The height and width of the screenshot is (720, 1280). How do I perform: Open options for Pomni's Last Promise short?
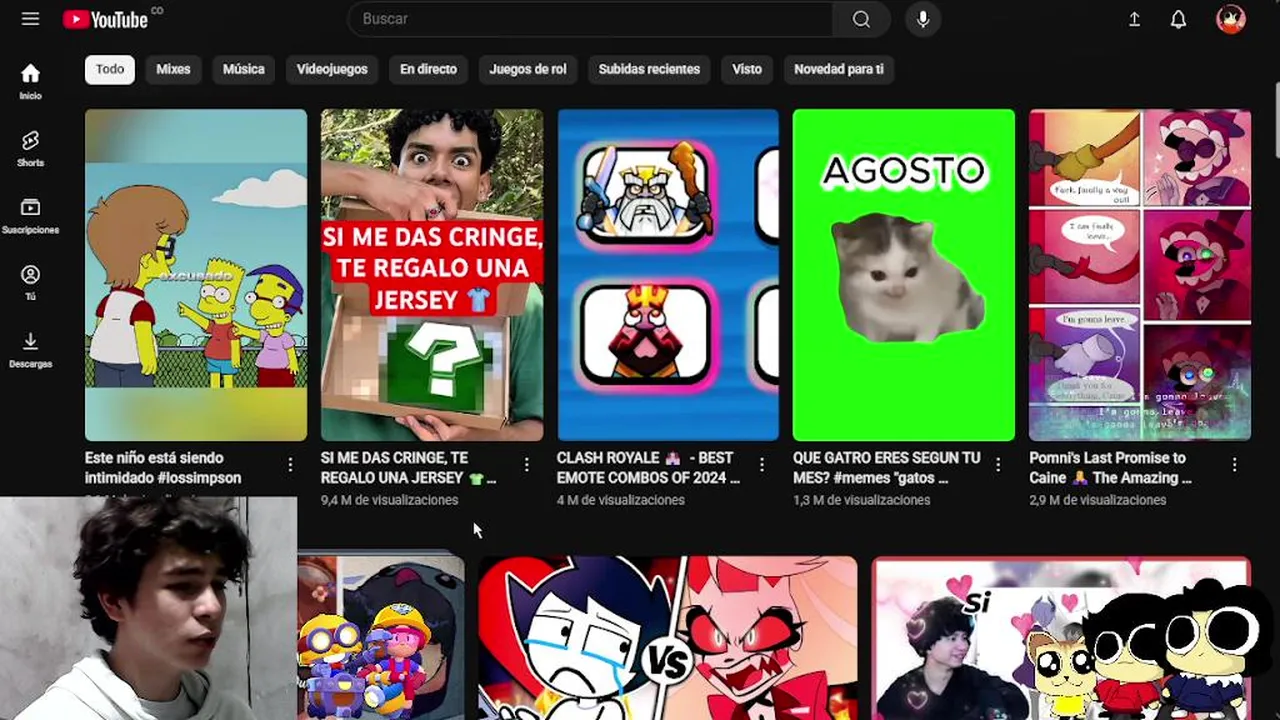1234,465
